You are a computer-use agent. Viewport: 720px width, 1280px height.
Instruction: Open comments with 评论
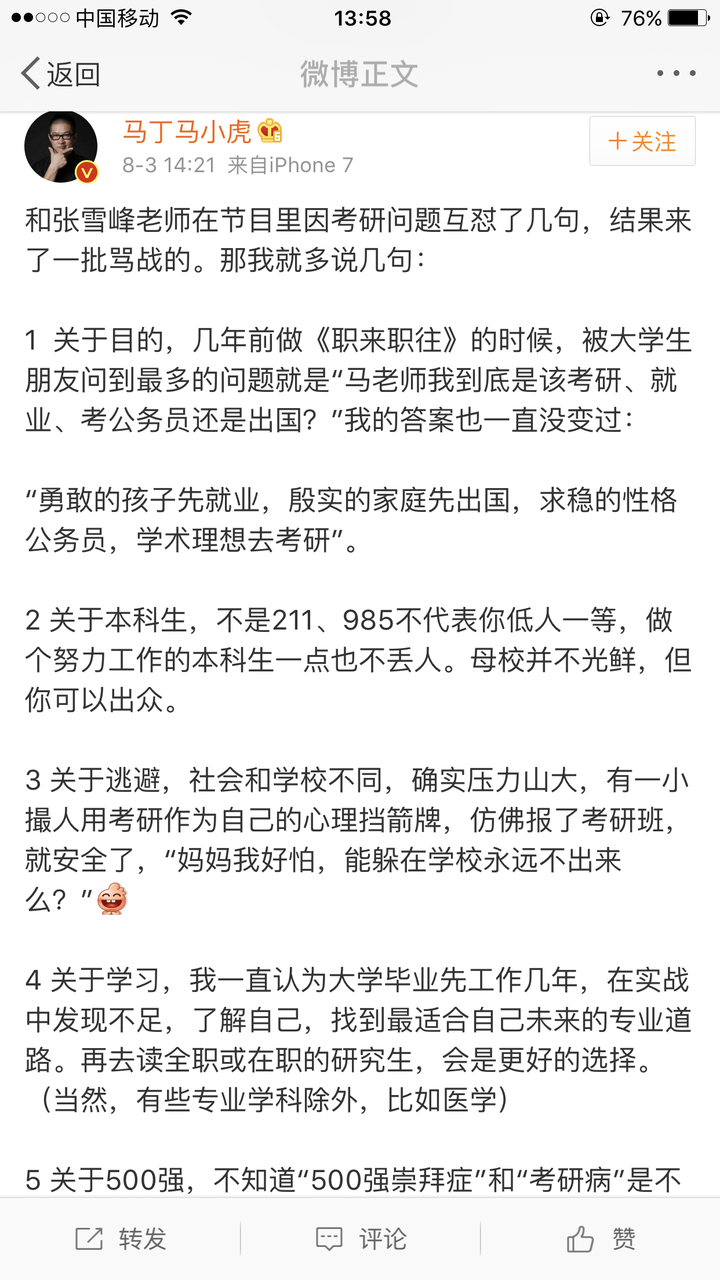pyautogui.click(x=360, y=1239)
